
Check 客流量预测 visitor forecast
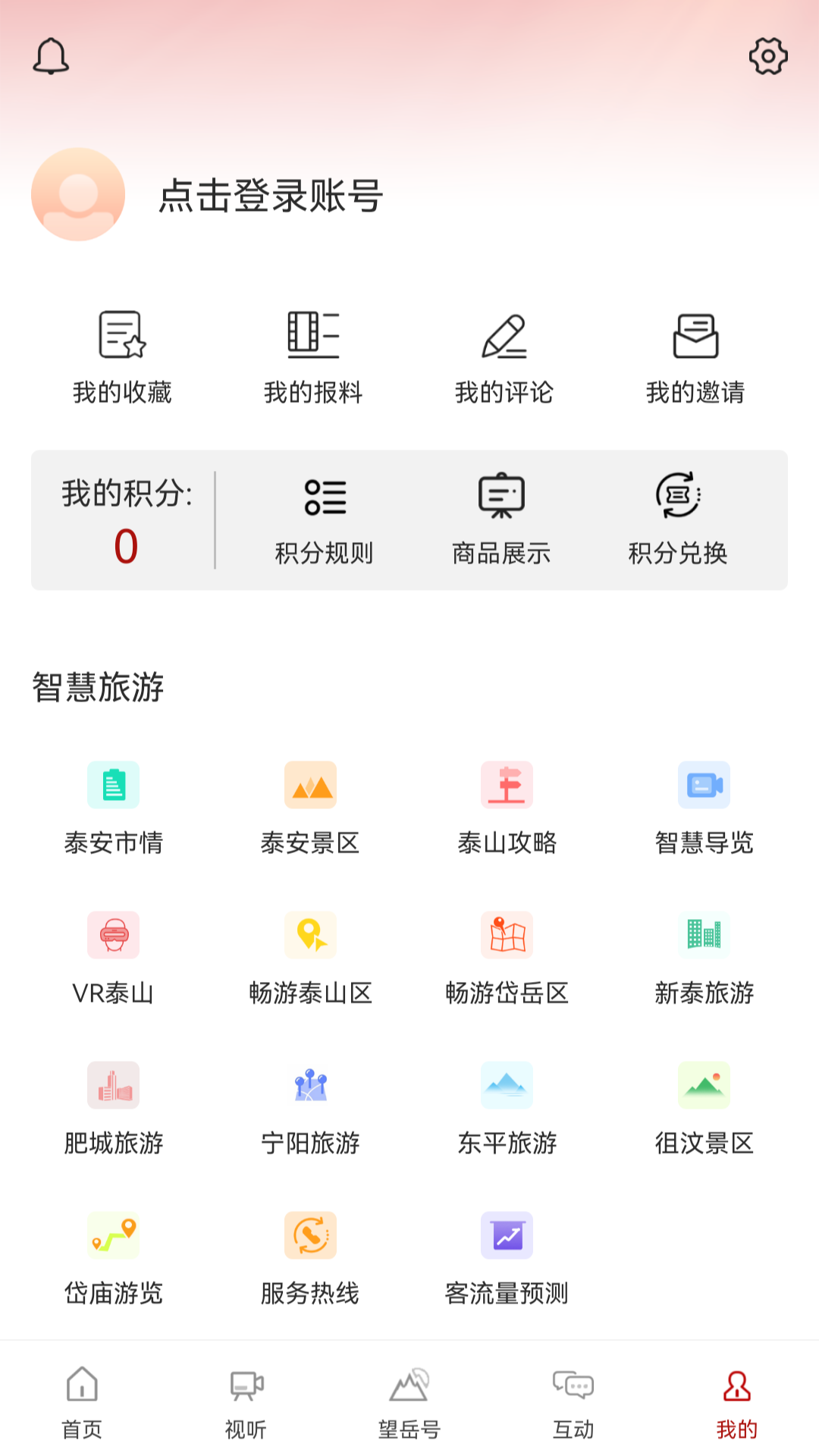tap(507, 1258)
